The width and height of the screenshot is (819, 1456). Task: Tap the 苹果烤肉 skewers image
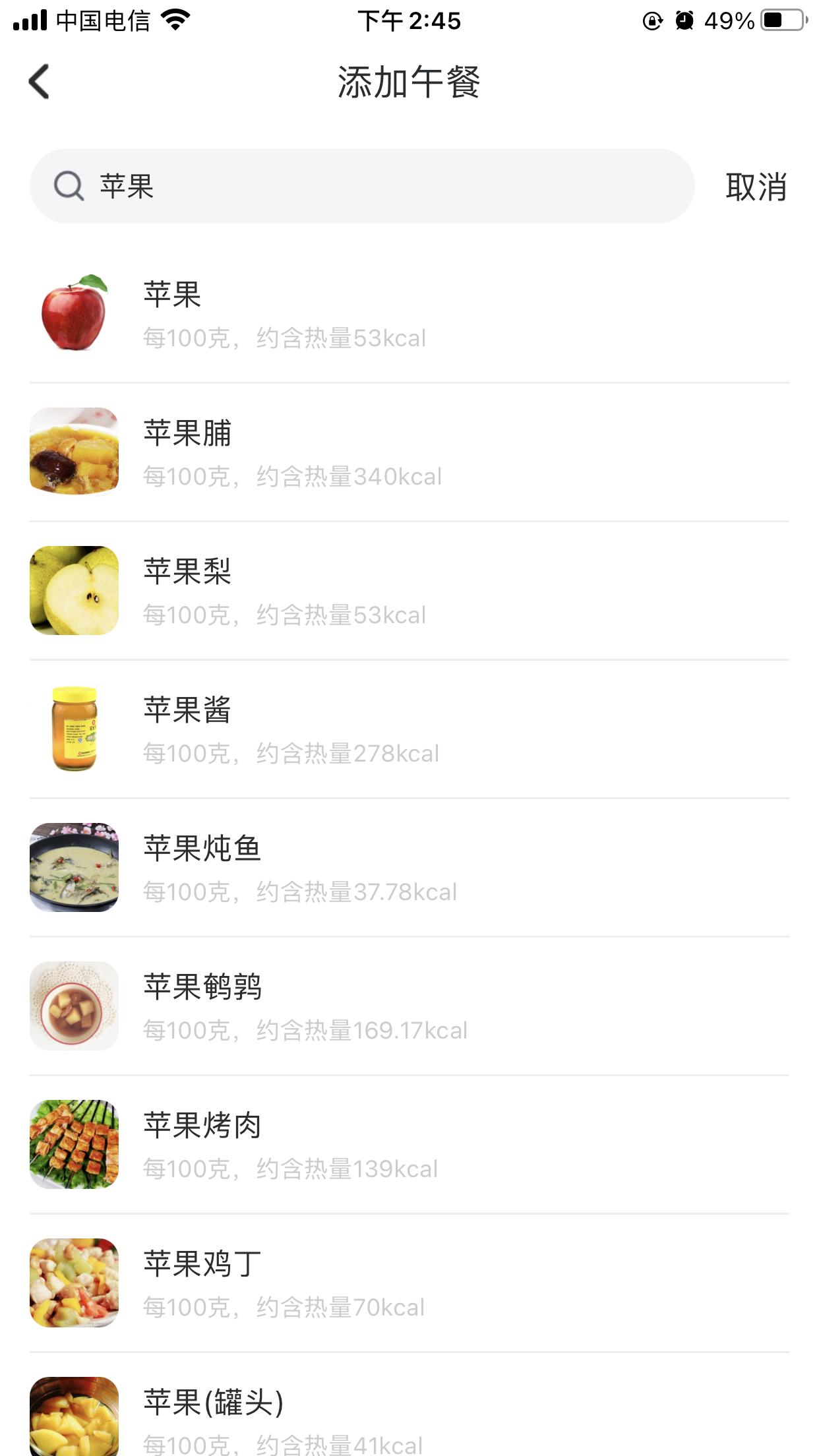pyautogui.click(x=73, y=1143)
